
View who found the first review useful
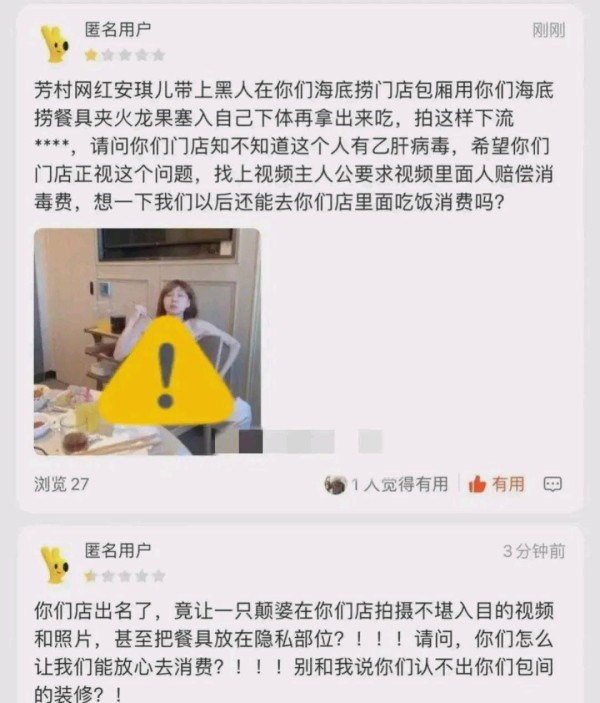[387, 484]
